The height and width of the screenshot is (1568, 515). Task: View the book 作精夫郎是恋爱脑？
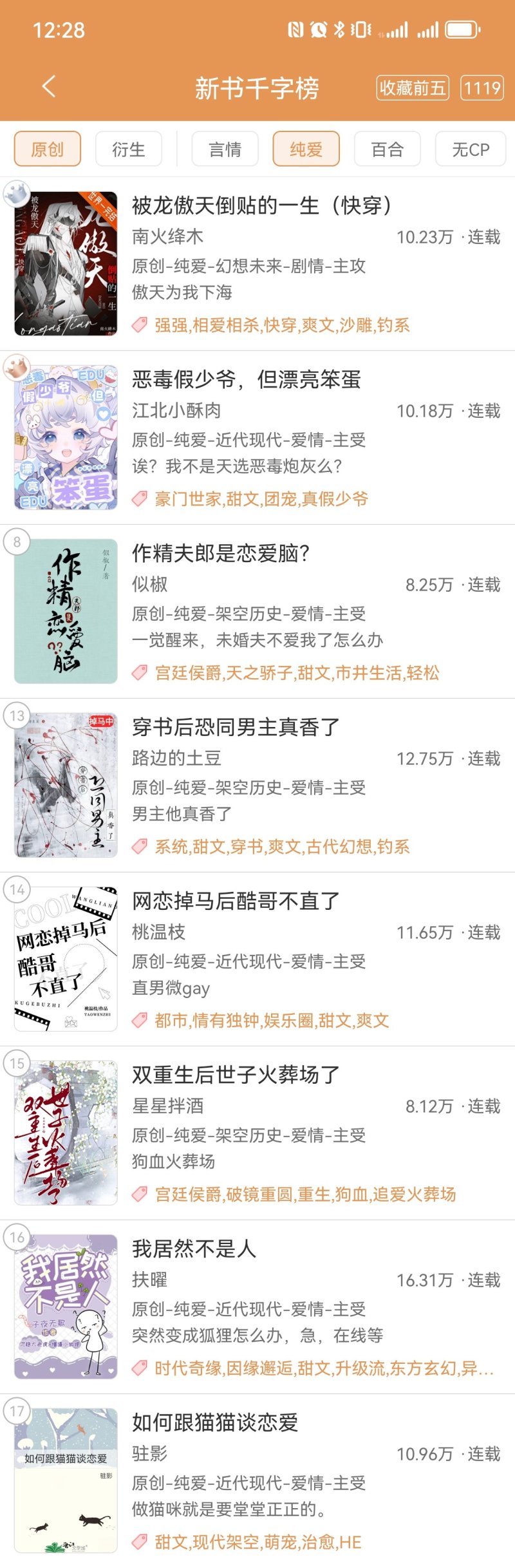click(221, 554)
